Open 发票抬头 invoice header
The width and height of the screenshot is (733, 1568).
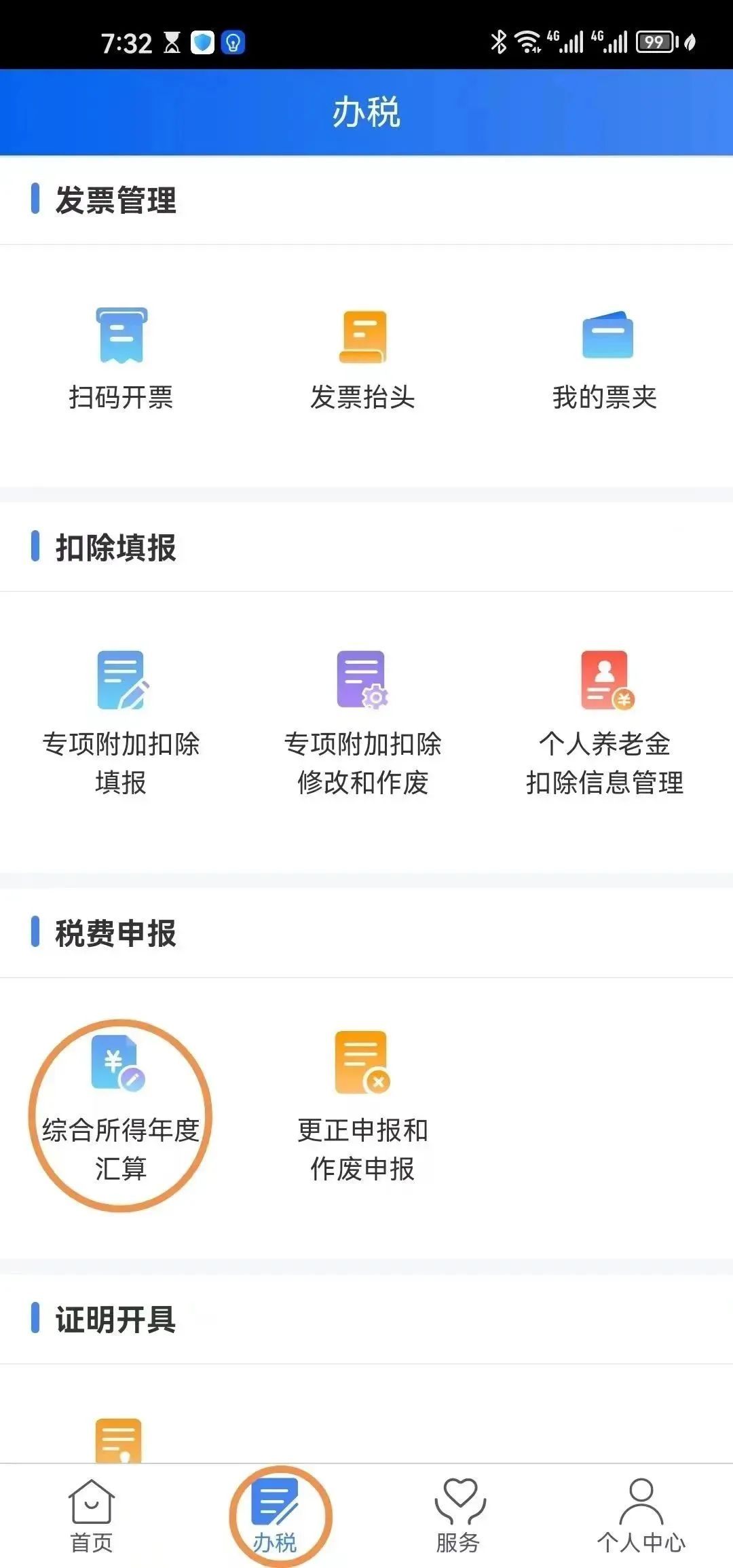click(x=362, y=358)
